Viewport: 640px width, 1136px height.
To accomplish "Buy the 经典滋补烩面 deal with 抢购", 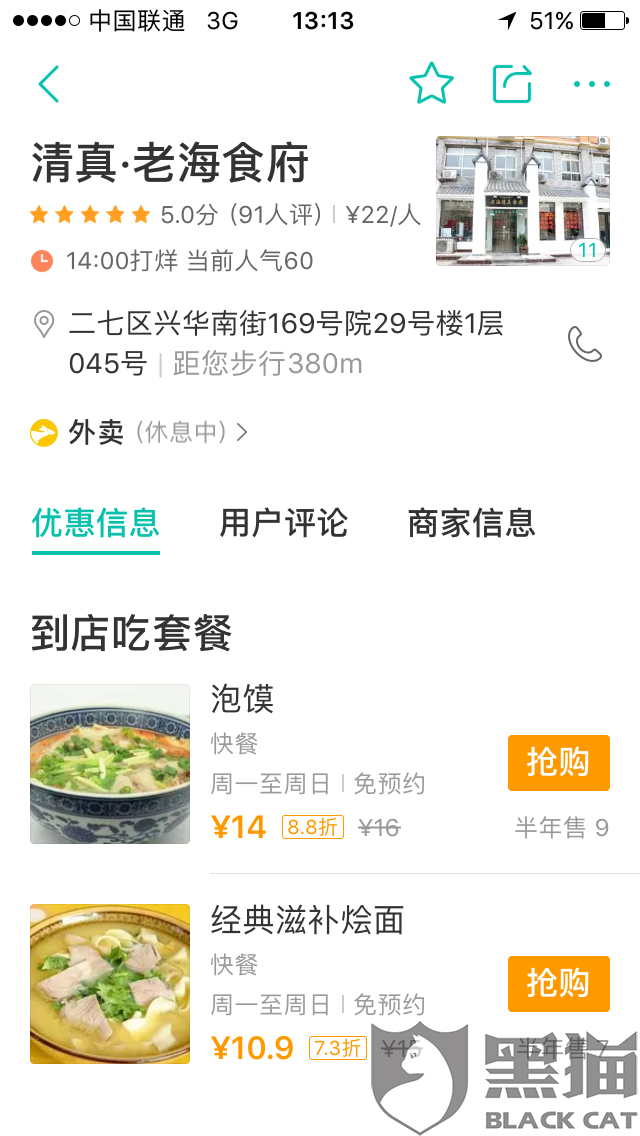I will pos(559,984).
